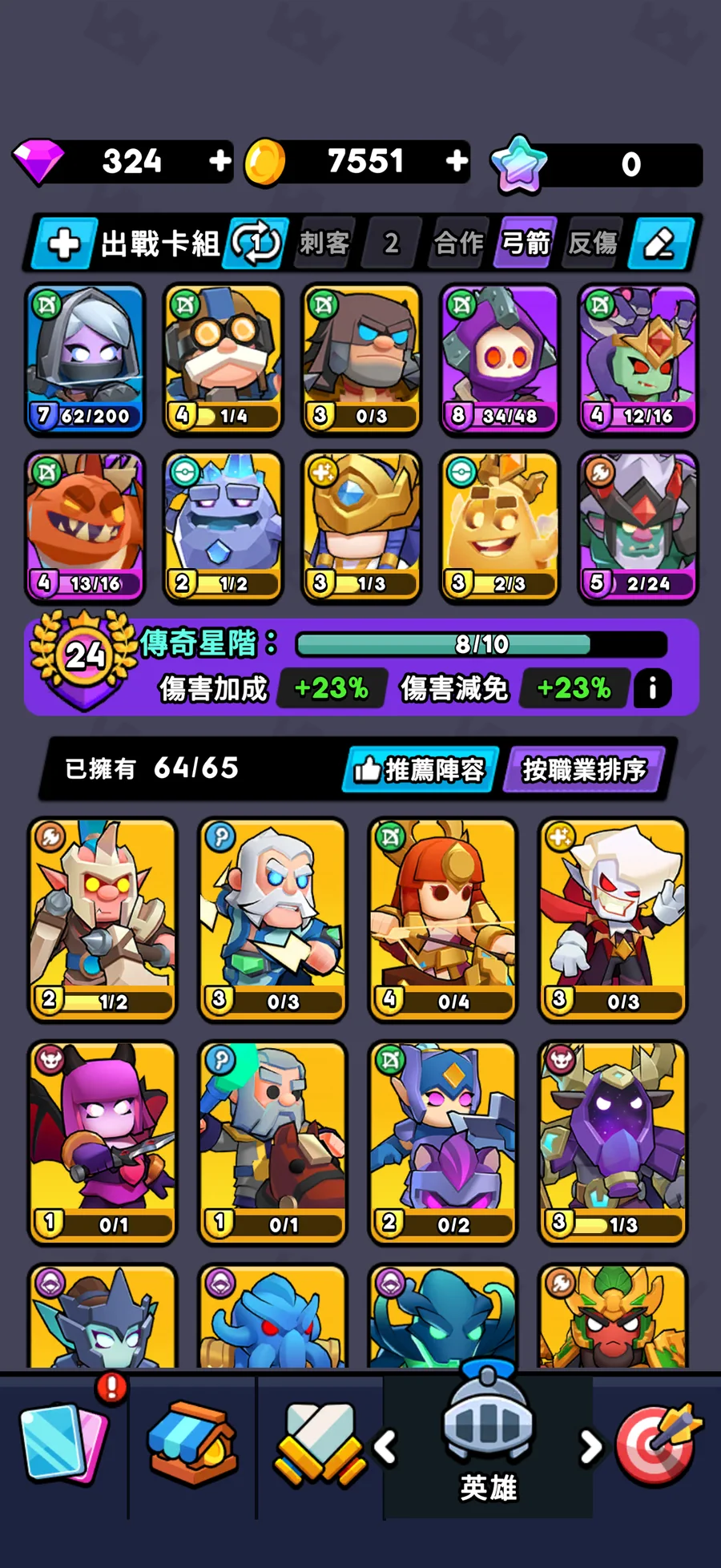Open the info icon for legendary star bonuses
Image resolution: width=721 pixels, height=1568 pixels.
click(652, 688)
